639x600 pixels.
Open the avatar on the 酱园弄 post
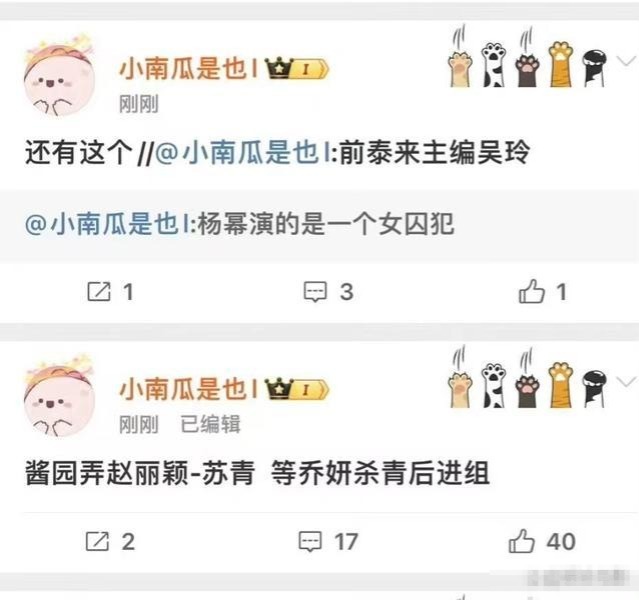[x=59, y=397]
